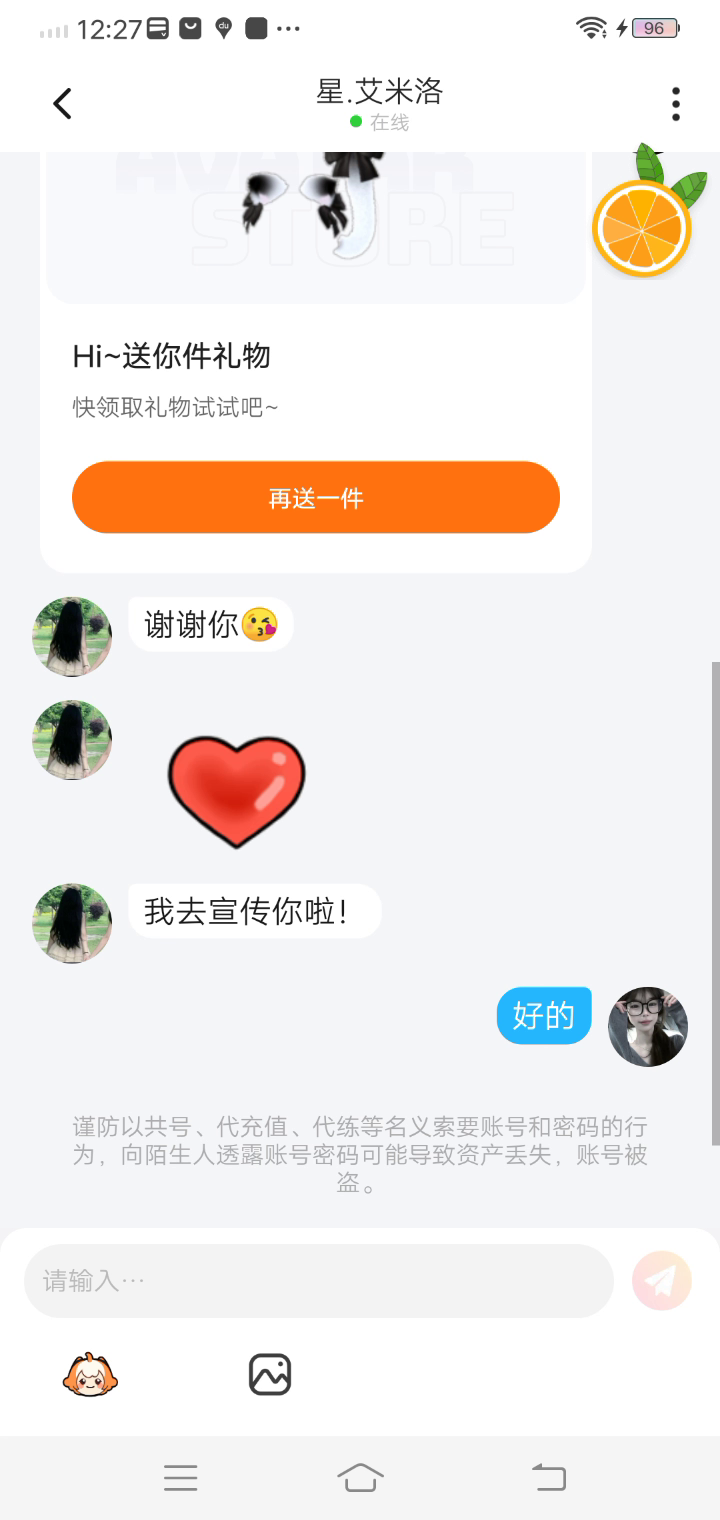Open my own avatar beside 好的

pyautogui.click(x=648, y=1027)
